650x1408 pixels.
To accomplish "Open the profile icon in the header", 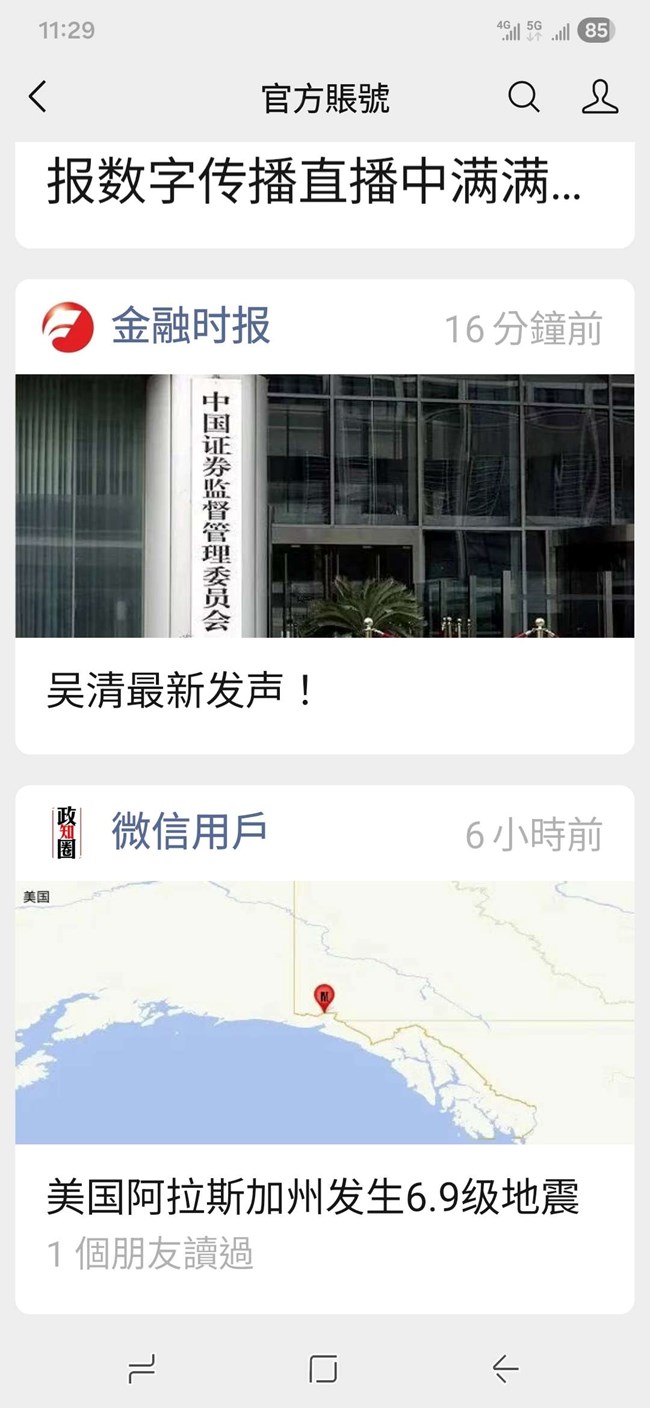I will click(x=599, y=97).
